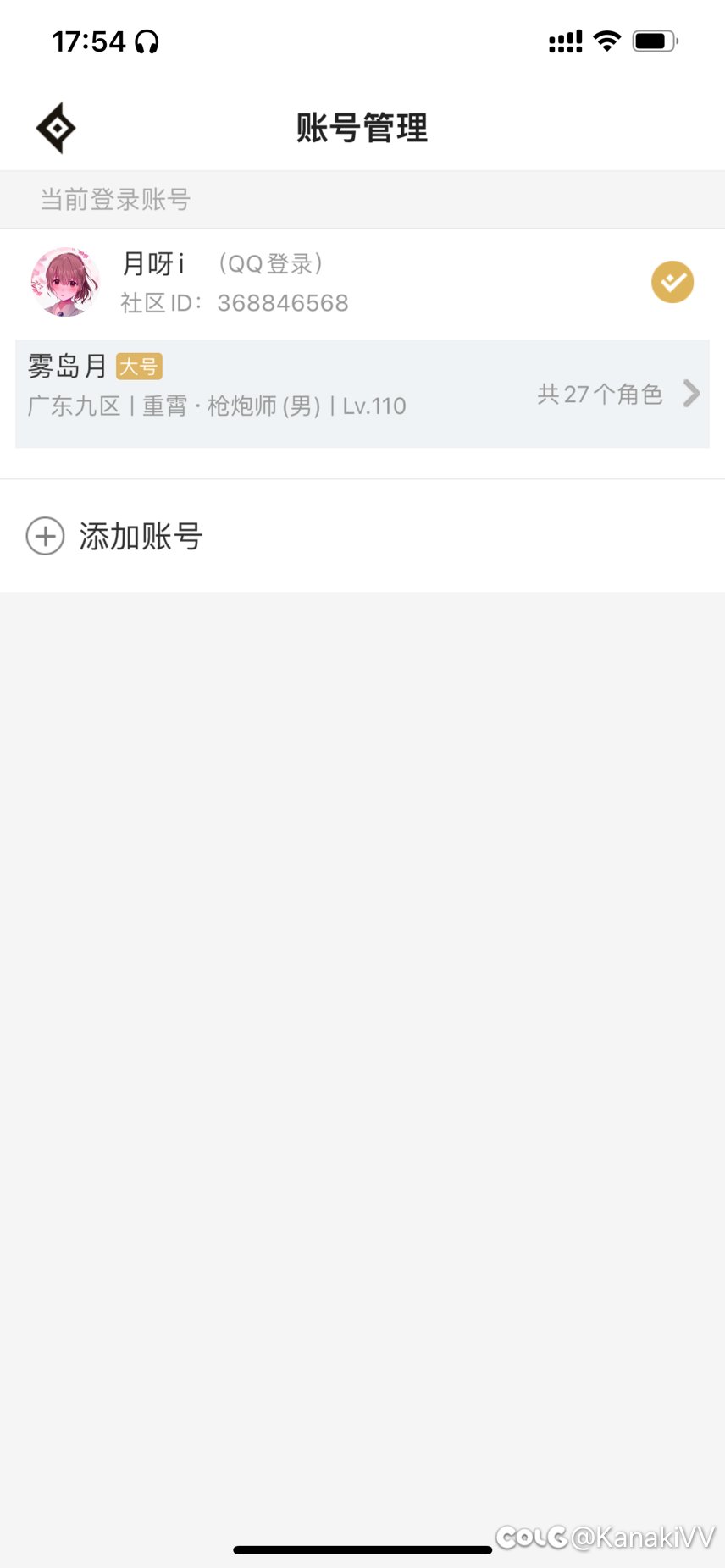Tap 添加账号 to add an account
Screen dimensions: 725x1568
[362, 536]
